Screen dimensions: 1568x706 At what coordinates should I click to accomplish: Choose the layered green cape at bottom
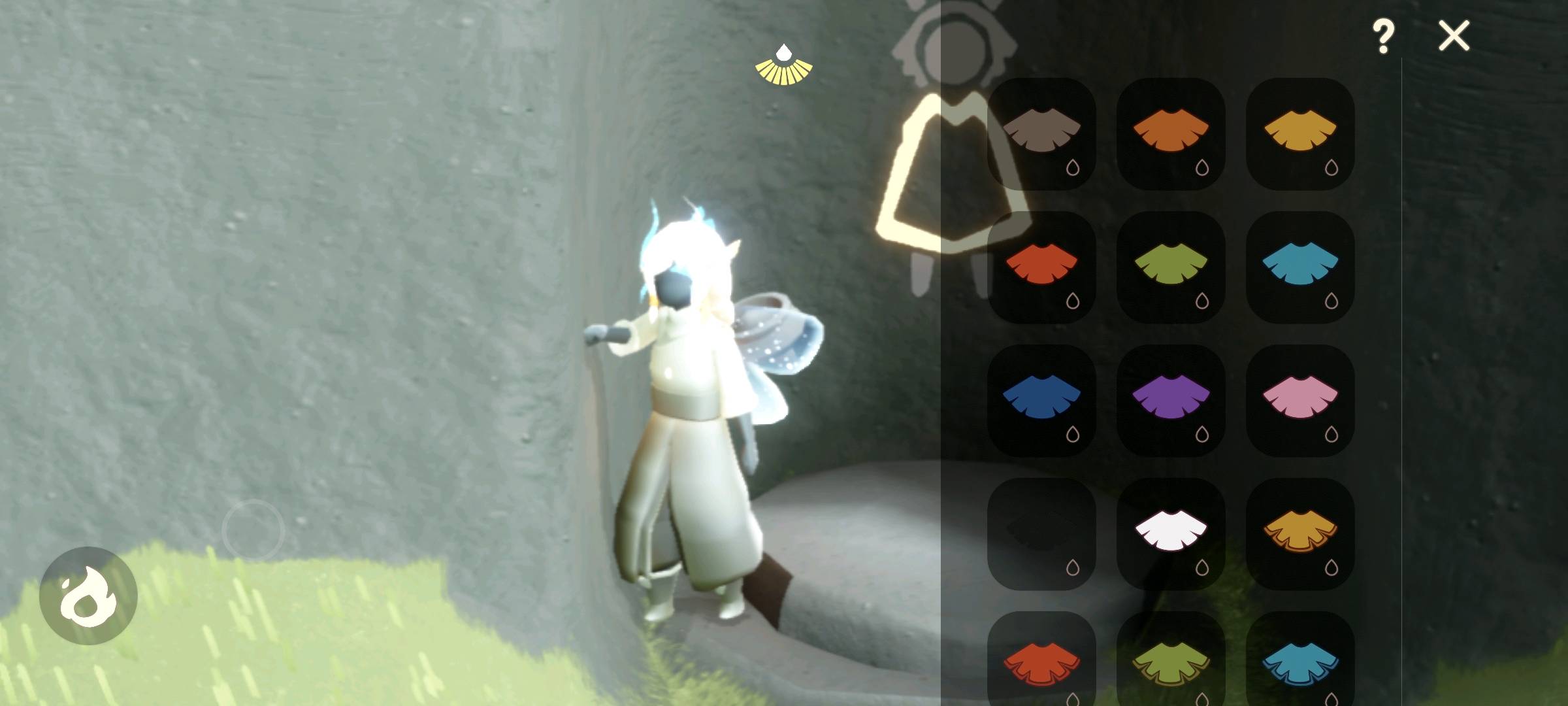click(1171, 662)
